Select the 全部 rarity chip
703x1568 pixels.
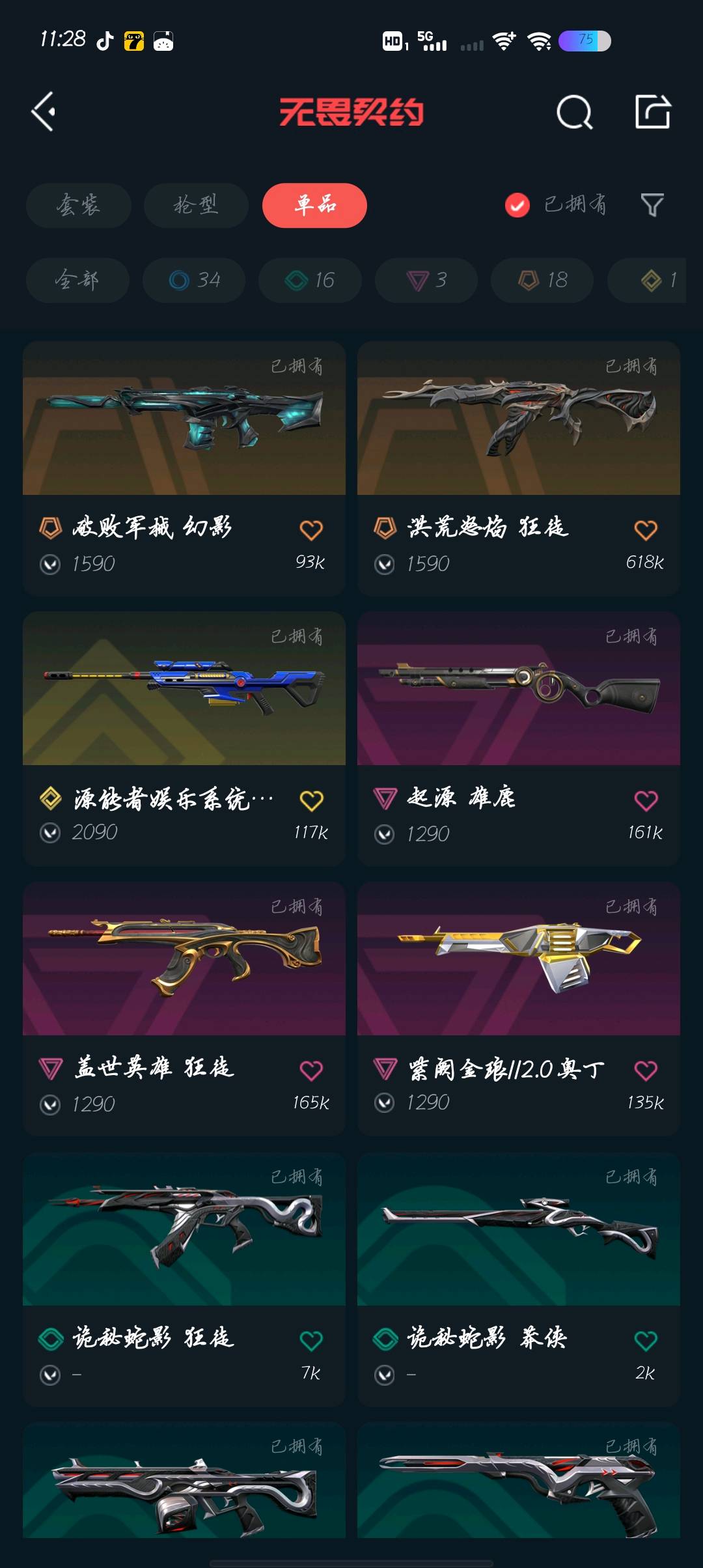77,280
